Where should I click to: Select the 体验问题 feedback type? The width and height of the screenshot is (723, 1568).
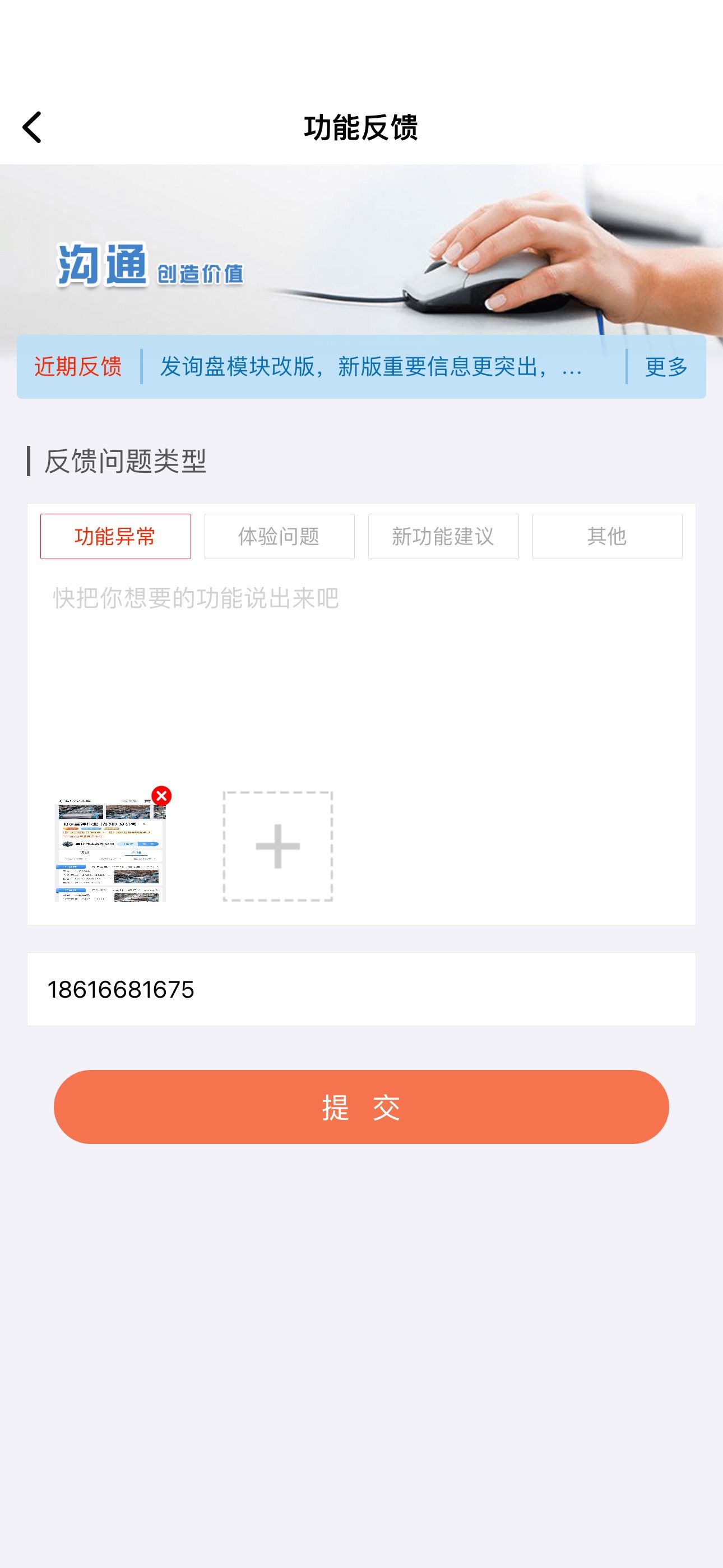279,536
